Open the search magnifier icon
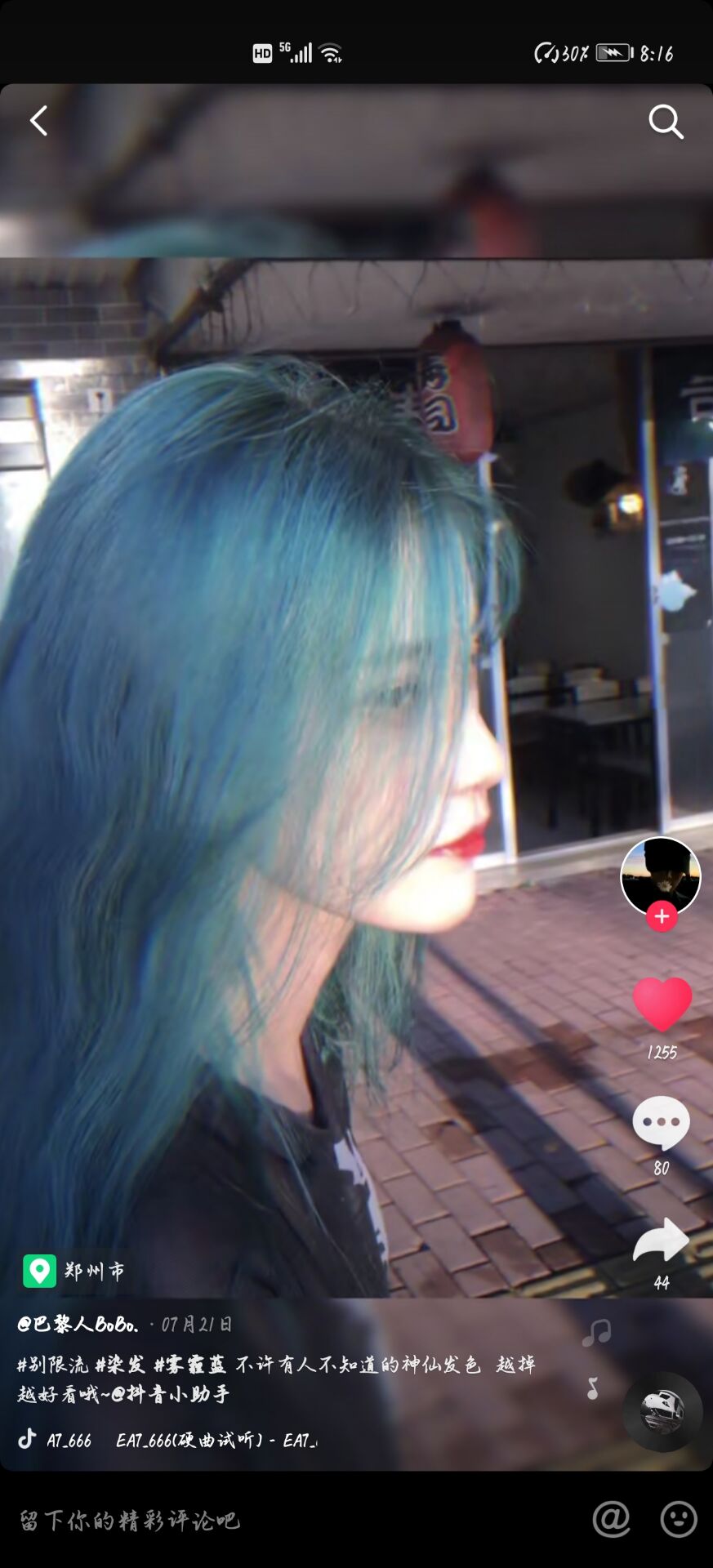The height and width of the screenshot is (1568, 713). 666,122
